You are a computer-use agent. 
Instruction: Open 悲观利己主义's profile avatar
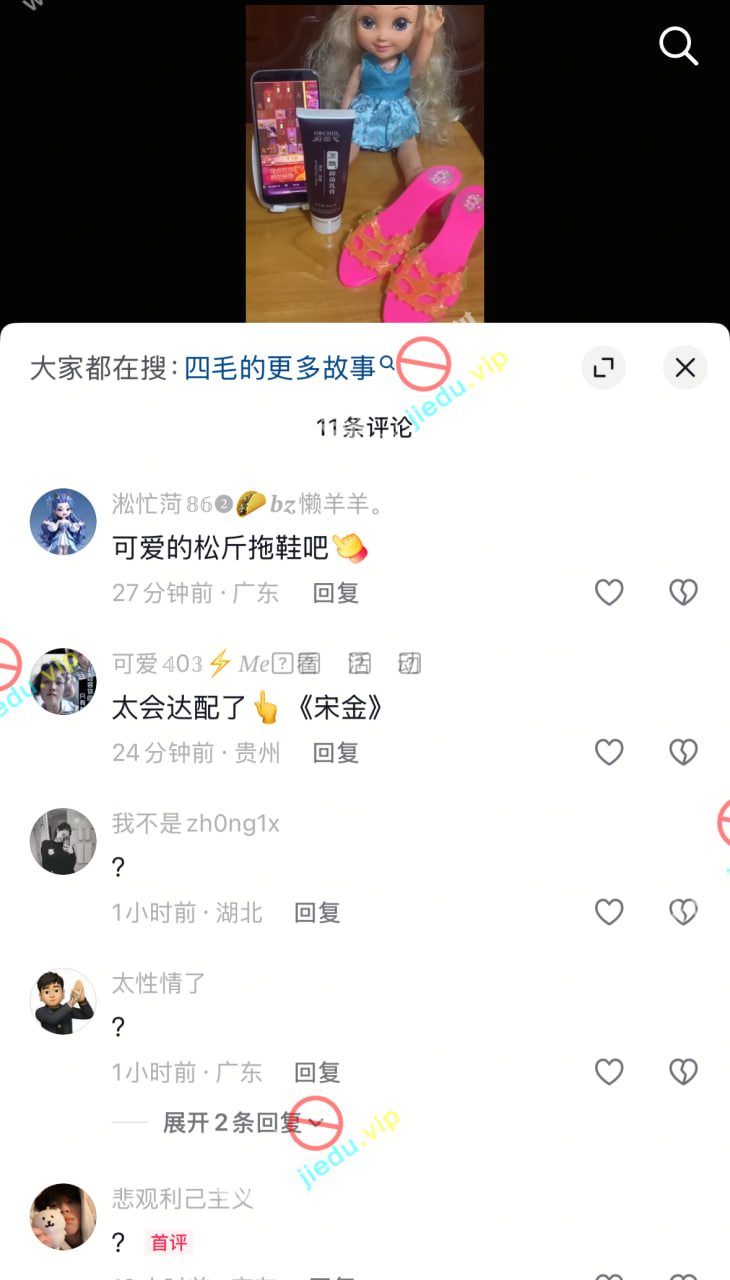(63, 1216)
